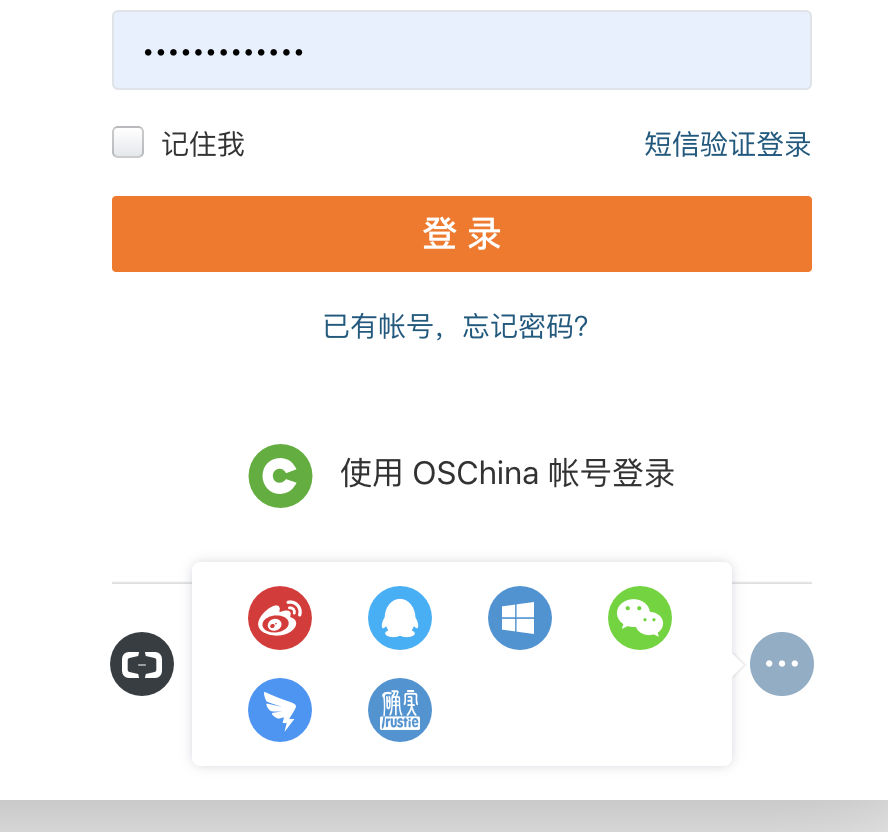Viewport: 888px width, 832px height.
Task: Log in with QQ penguin icon
Action: 400,618
